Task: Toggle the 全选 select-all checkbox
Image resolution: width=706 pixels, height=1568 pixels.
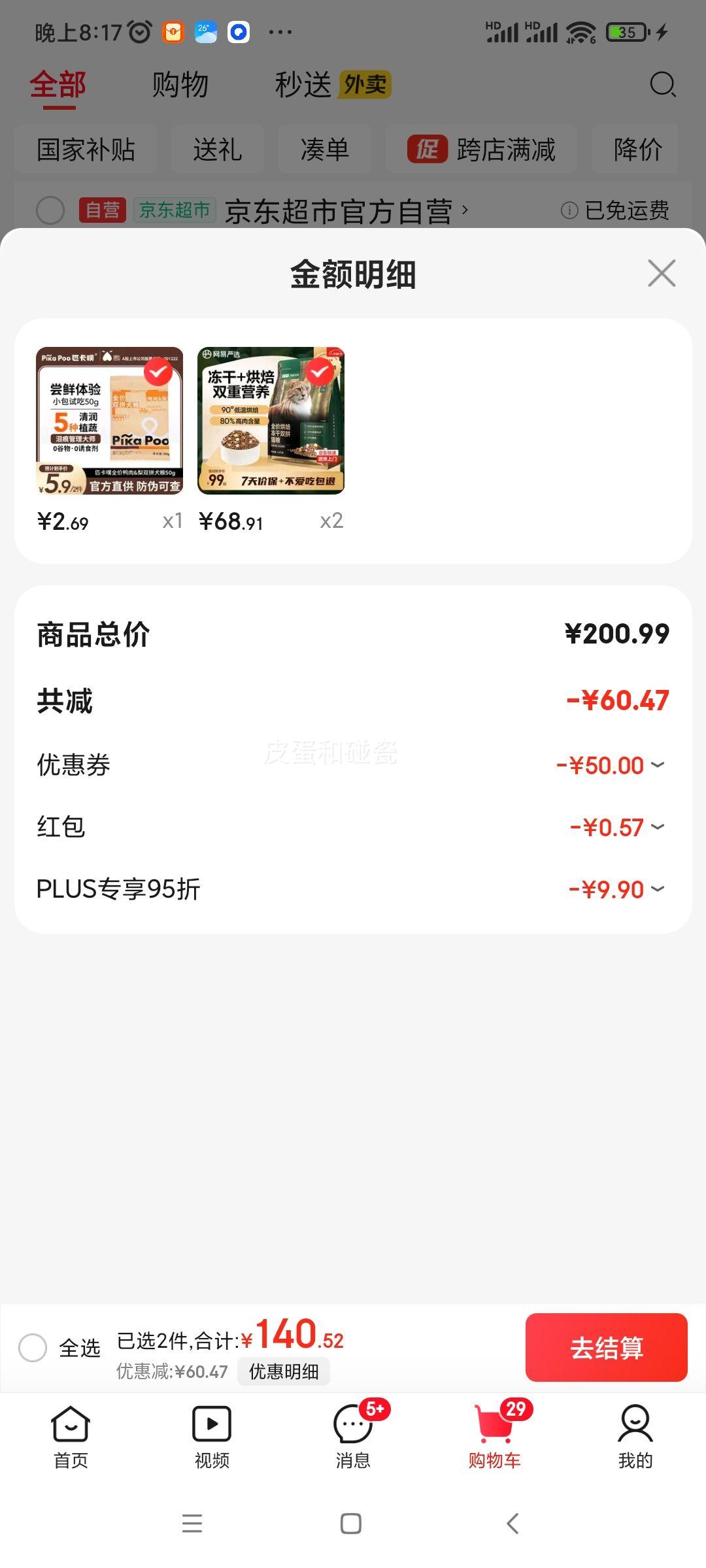Action: coord(33,1347)
